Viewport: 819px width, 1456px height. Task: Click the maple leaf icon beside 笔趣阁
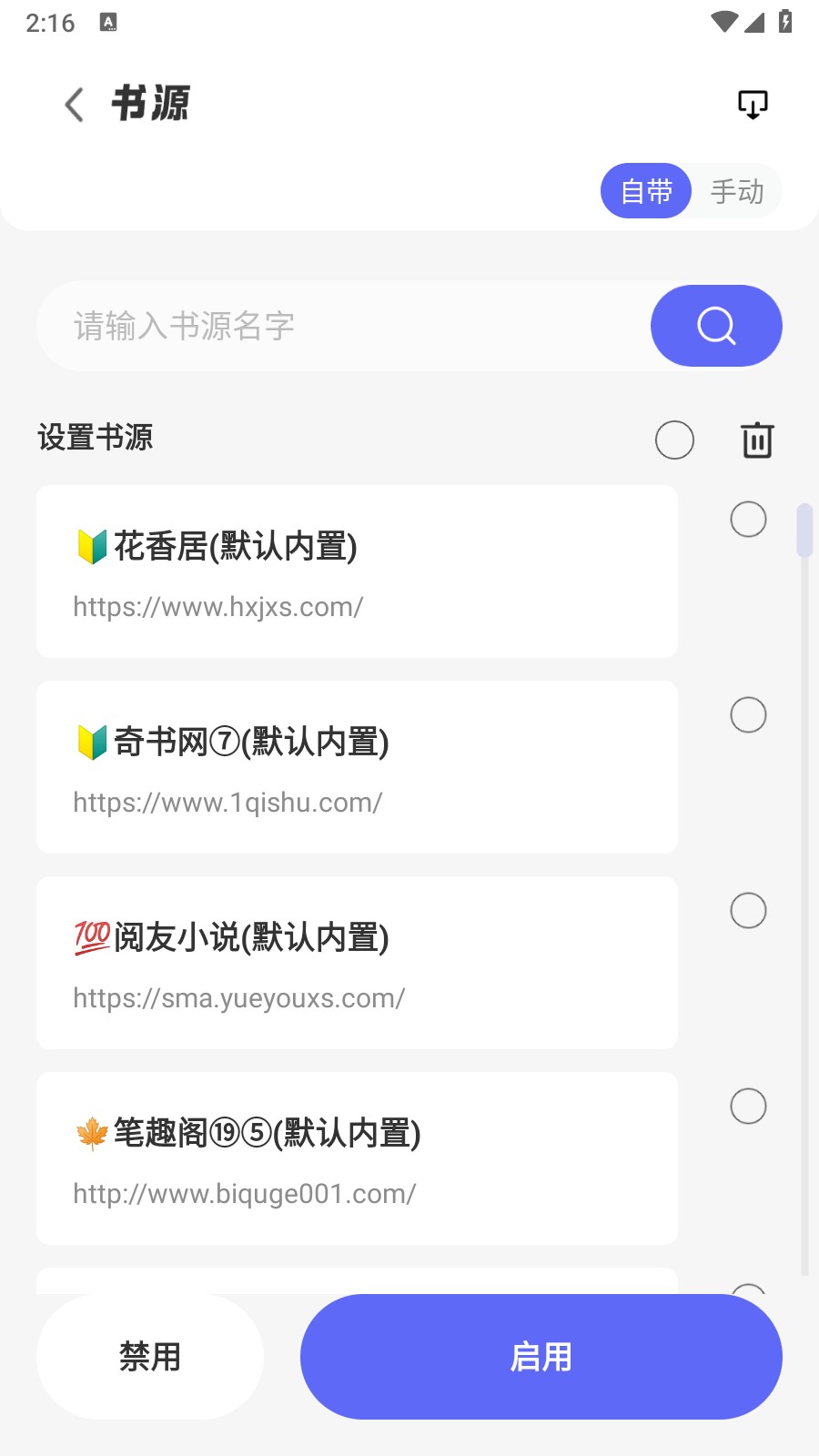click(91, 1133)
